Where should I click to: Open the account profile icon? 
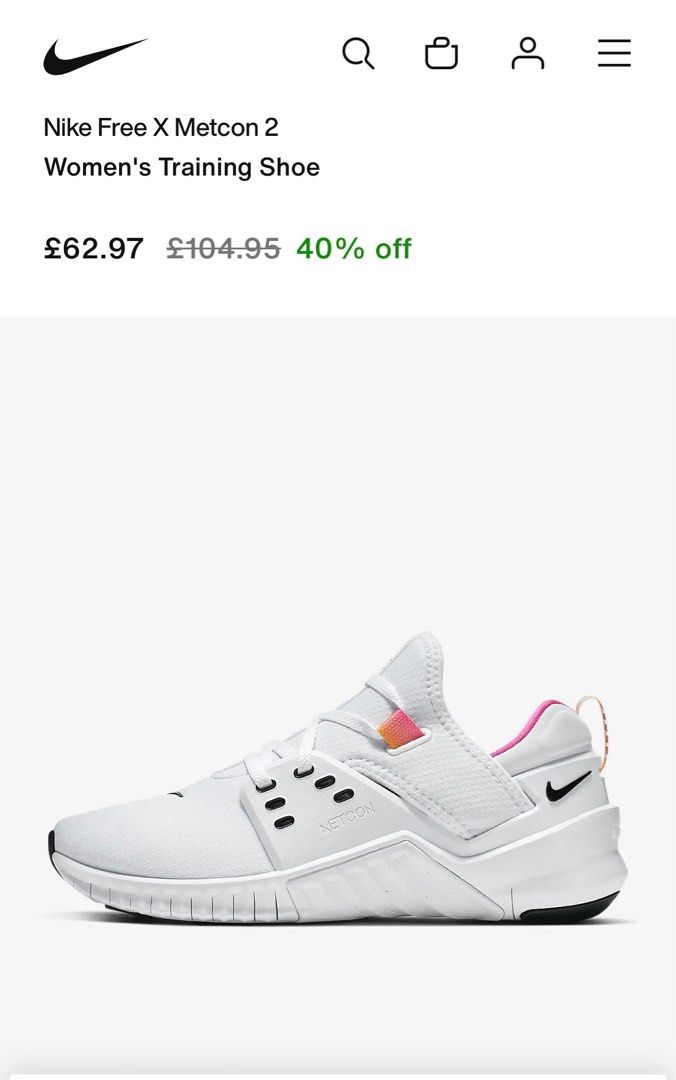click(x=527, y=53)
